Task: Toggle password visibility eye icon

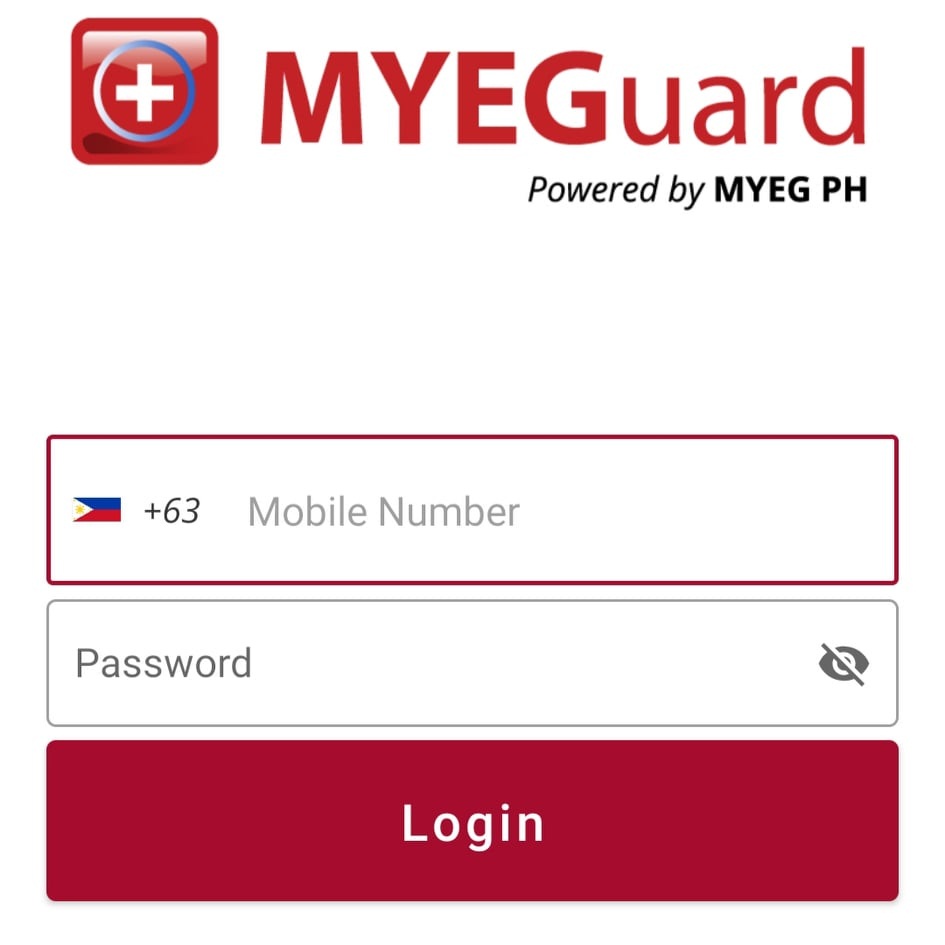Action: [843, 663]
